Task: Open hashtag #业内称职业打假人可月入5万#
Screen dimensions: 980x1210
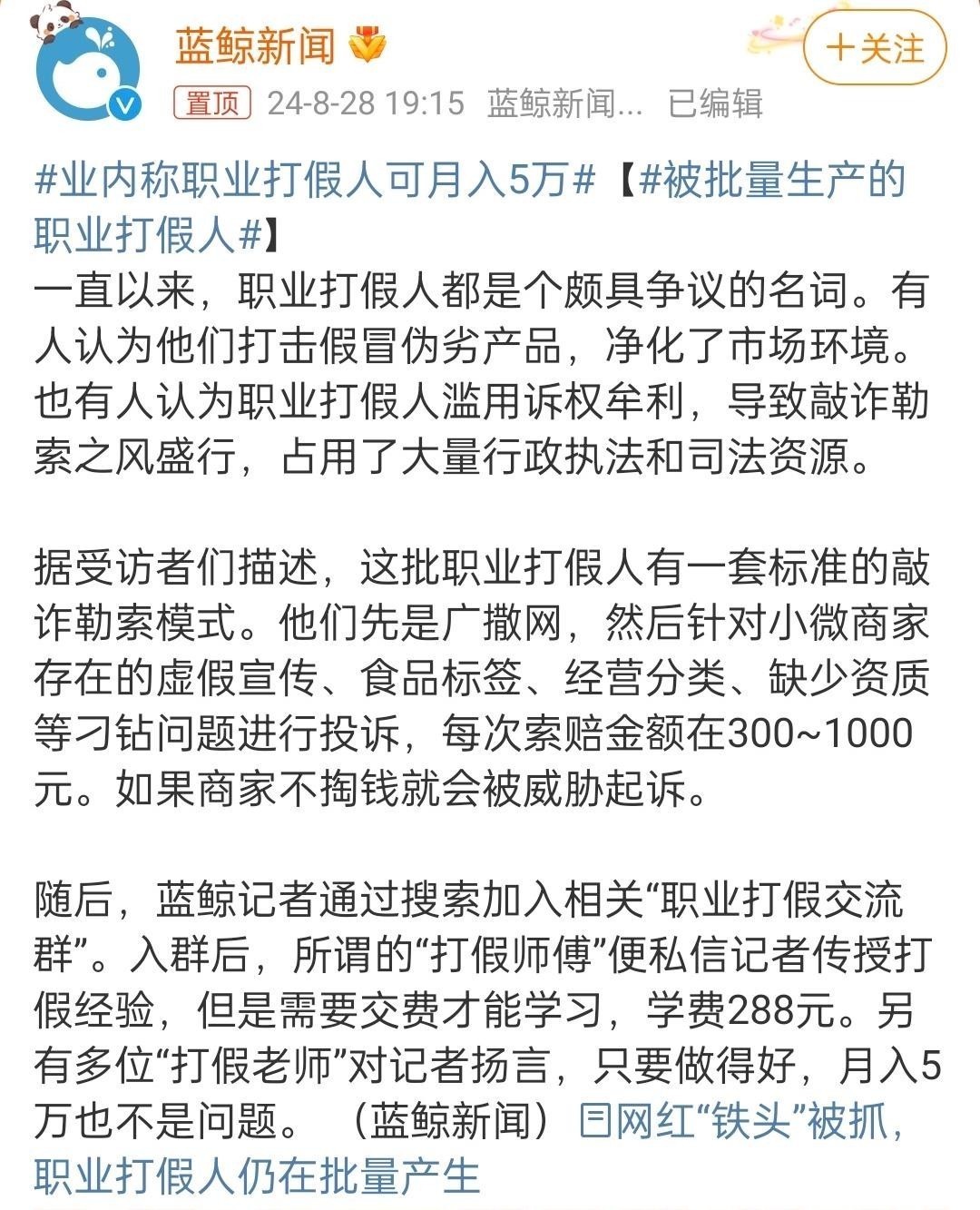Action: coord(315,181)
